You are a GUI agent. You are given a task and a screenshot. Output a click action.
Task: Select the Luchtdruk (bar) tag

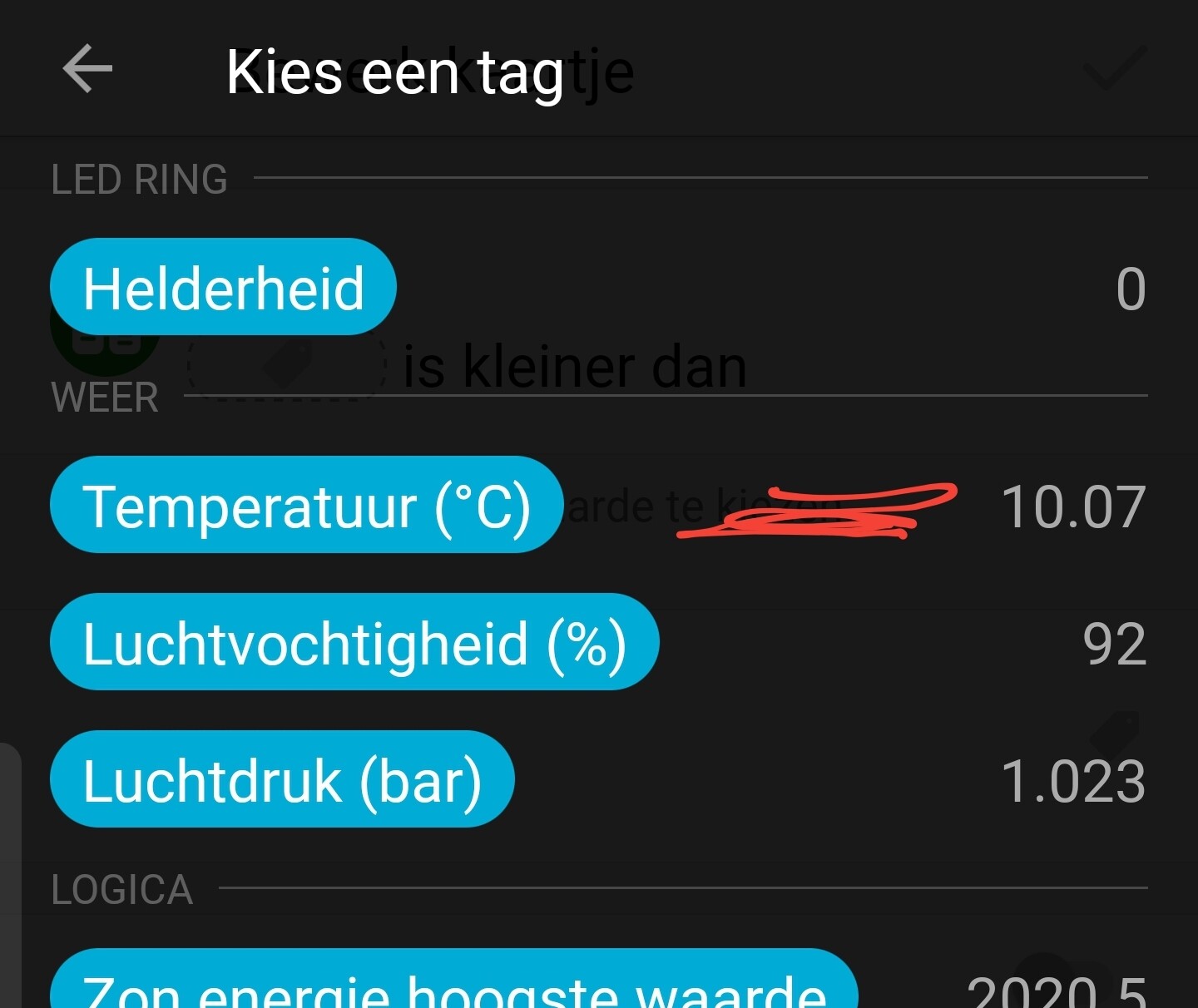pyautogui.click(x=282, y=780)
